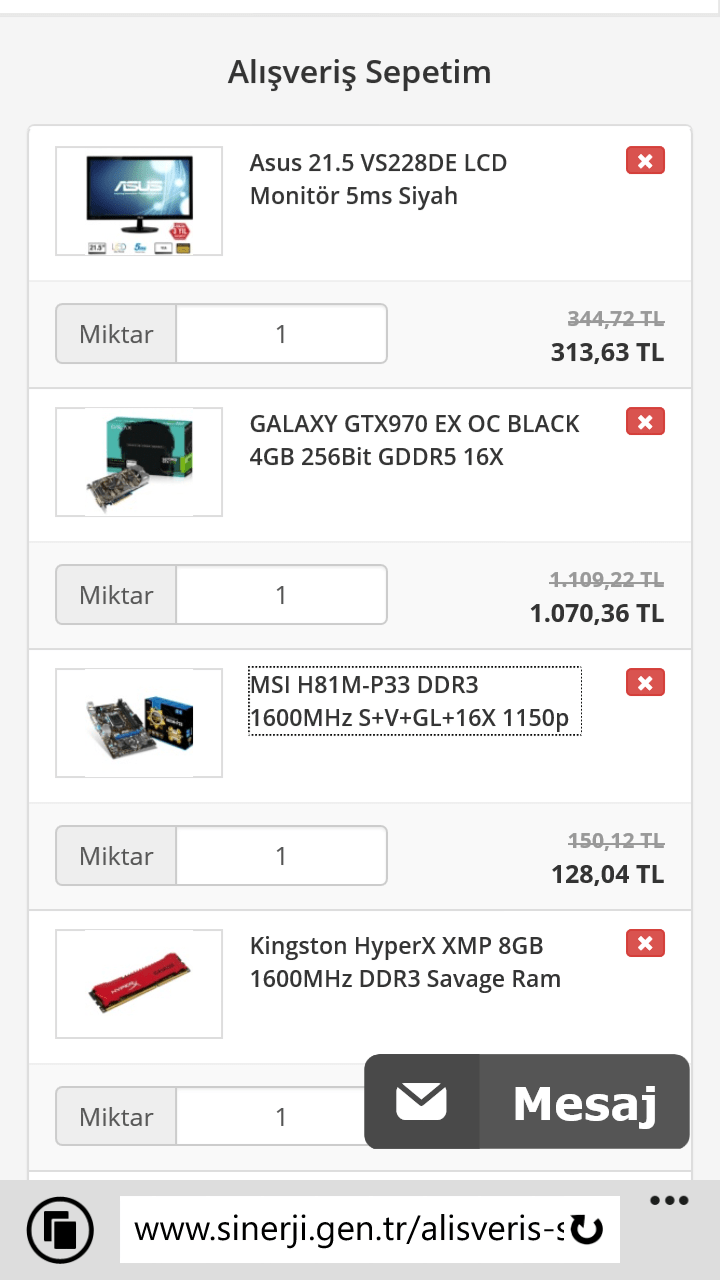Edit quantity field for Asus monitor

(281, 334)
